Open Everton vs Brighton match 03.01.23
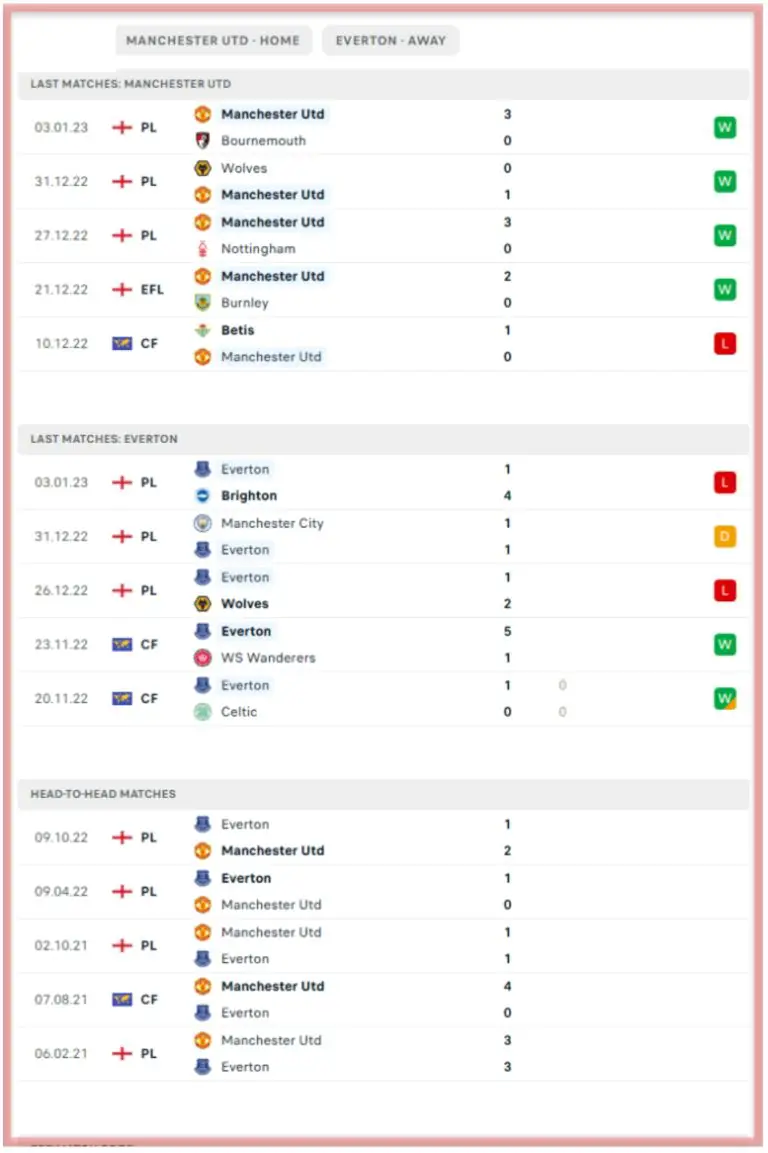768x1153 pixels. 383,483
